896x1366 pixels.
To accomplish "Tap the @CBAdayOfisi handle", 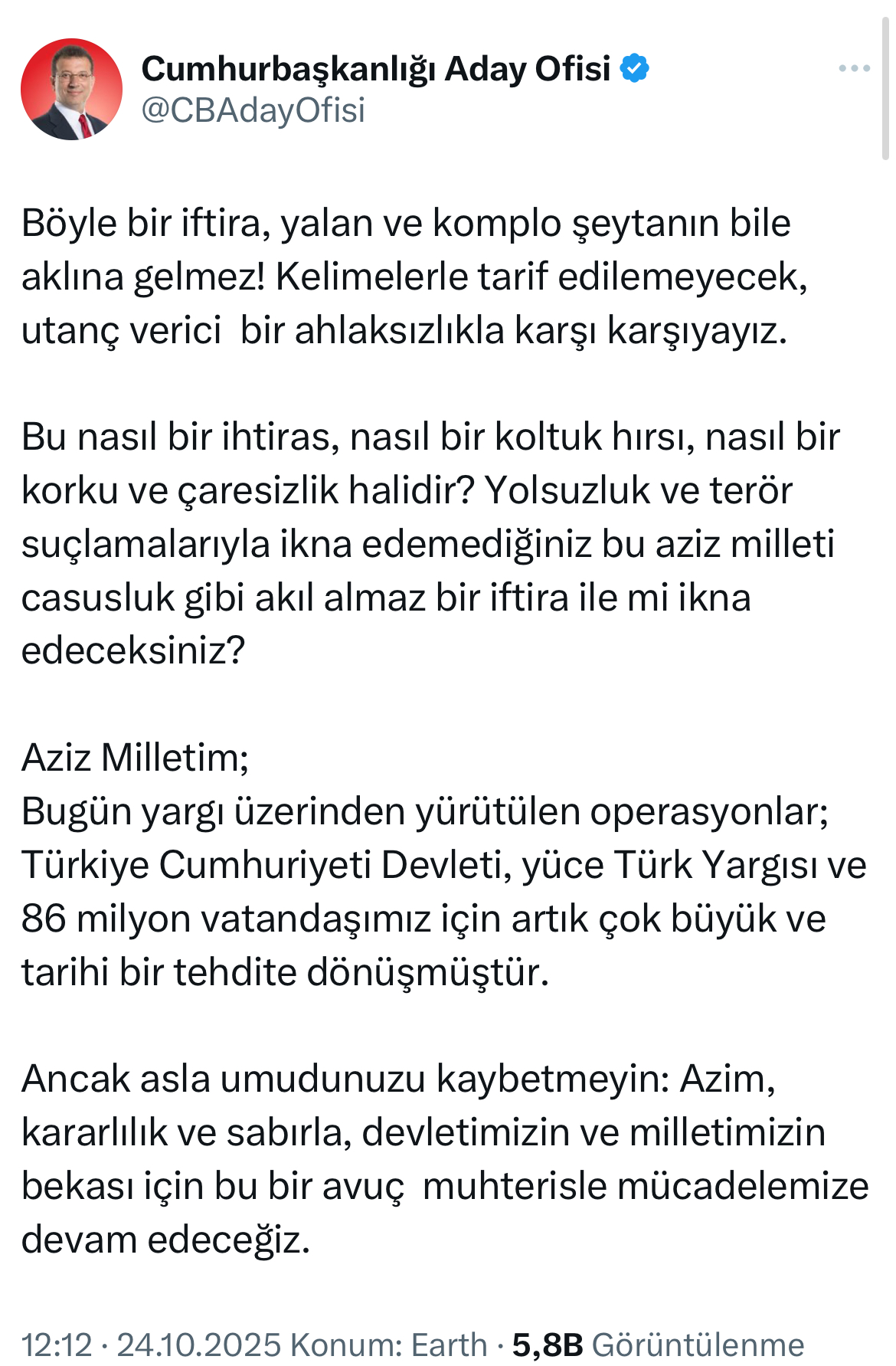I will click(x=253, y=110).
